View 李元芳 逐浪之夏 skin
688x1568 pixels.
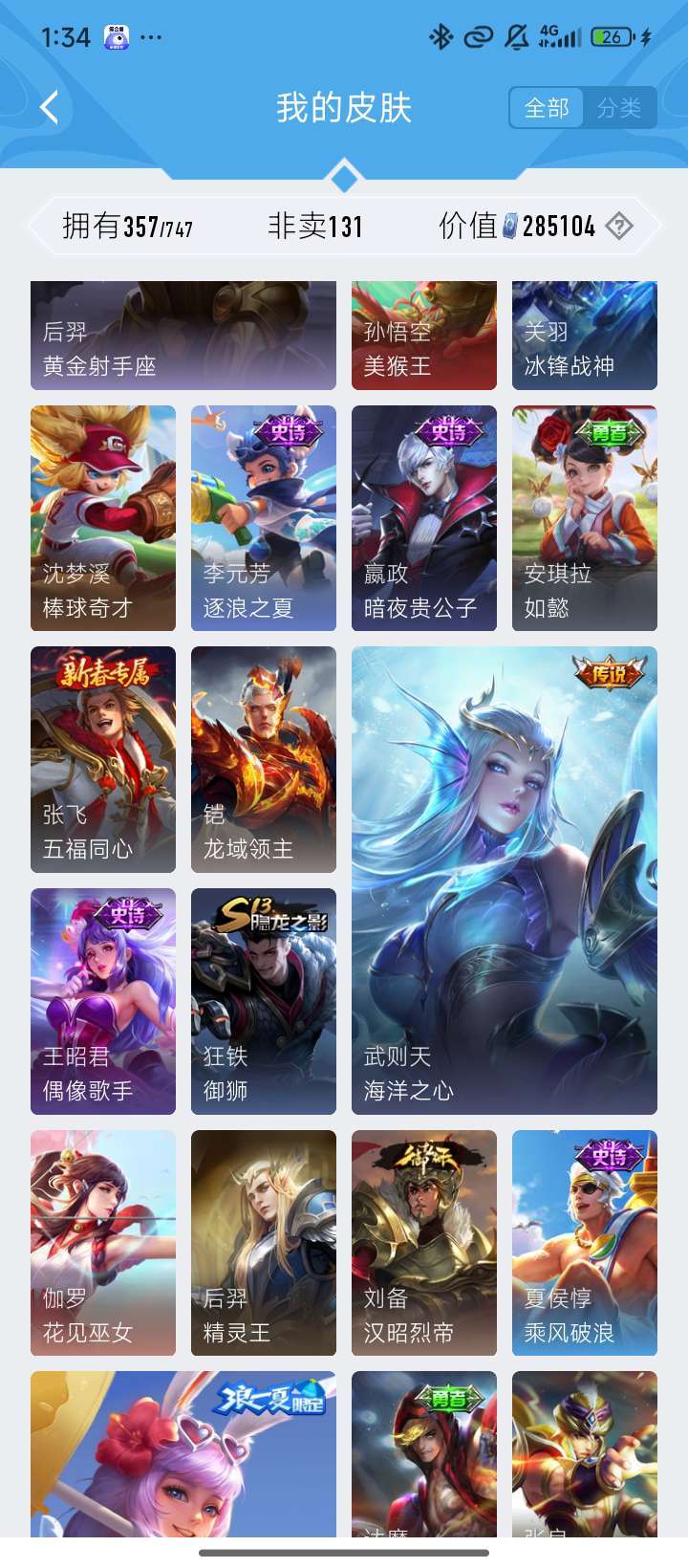coord(264,518)
